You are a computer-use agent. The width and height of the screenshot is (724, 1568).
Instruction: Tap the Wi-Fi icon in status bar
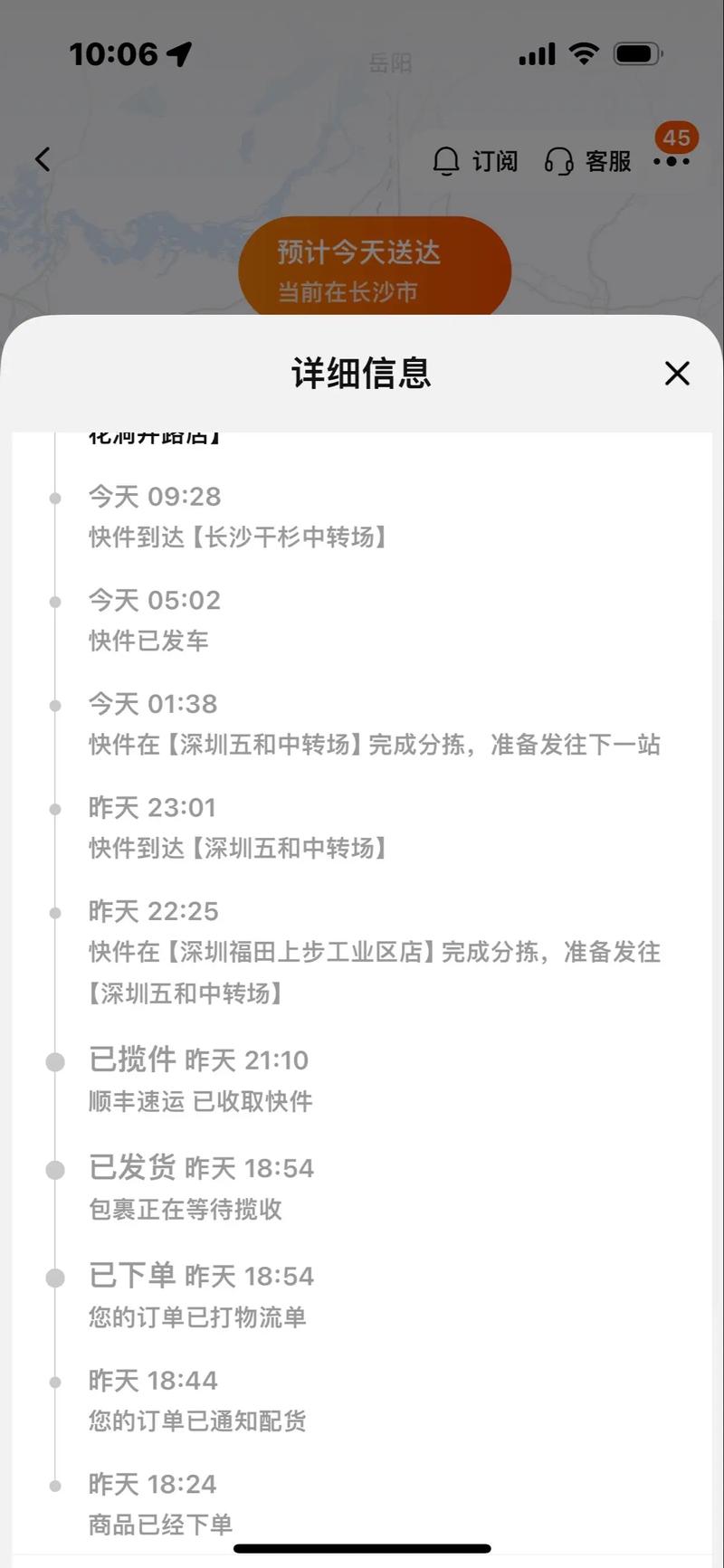[585, 54]
